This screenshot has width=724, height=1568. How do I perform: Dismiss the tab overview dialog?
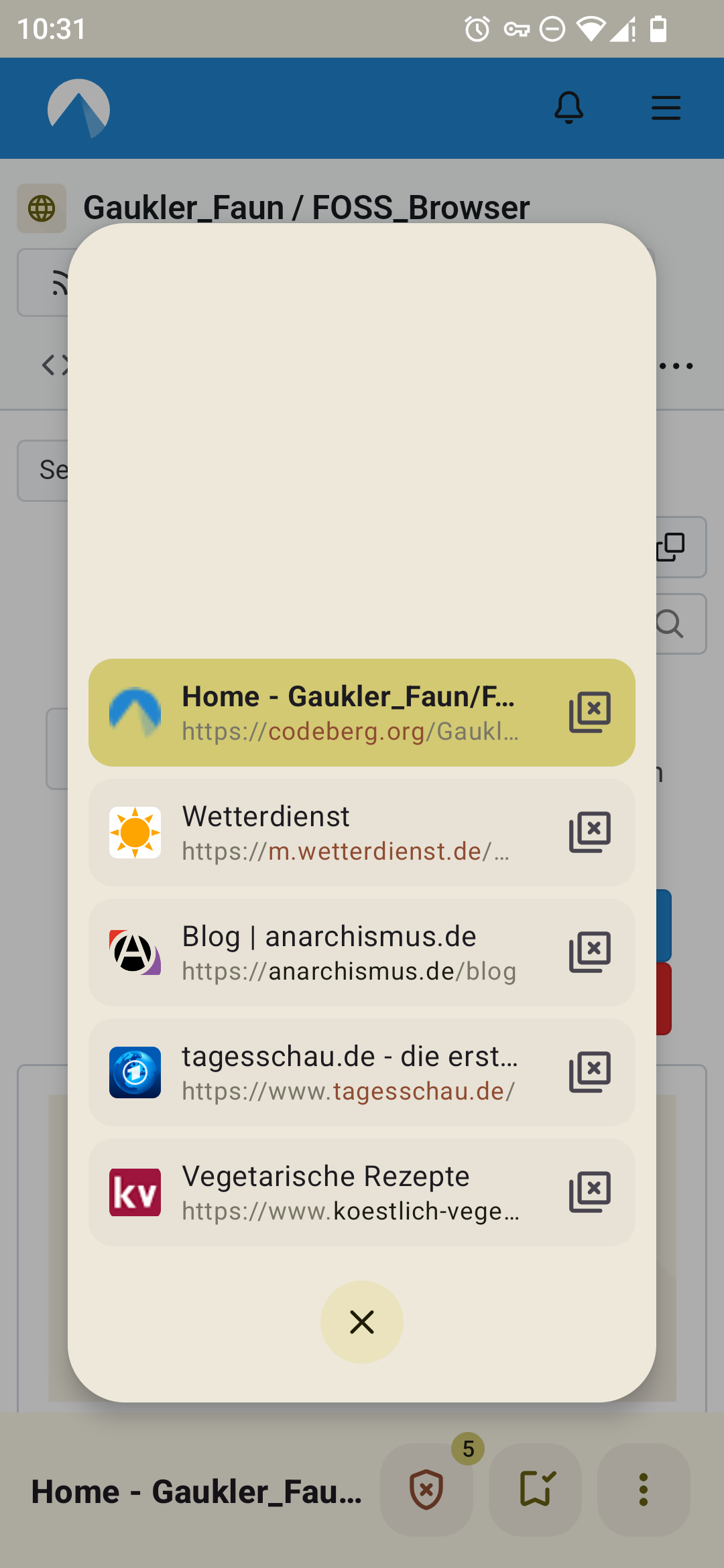point(362,1322)
